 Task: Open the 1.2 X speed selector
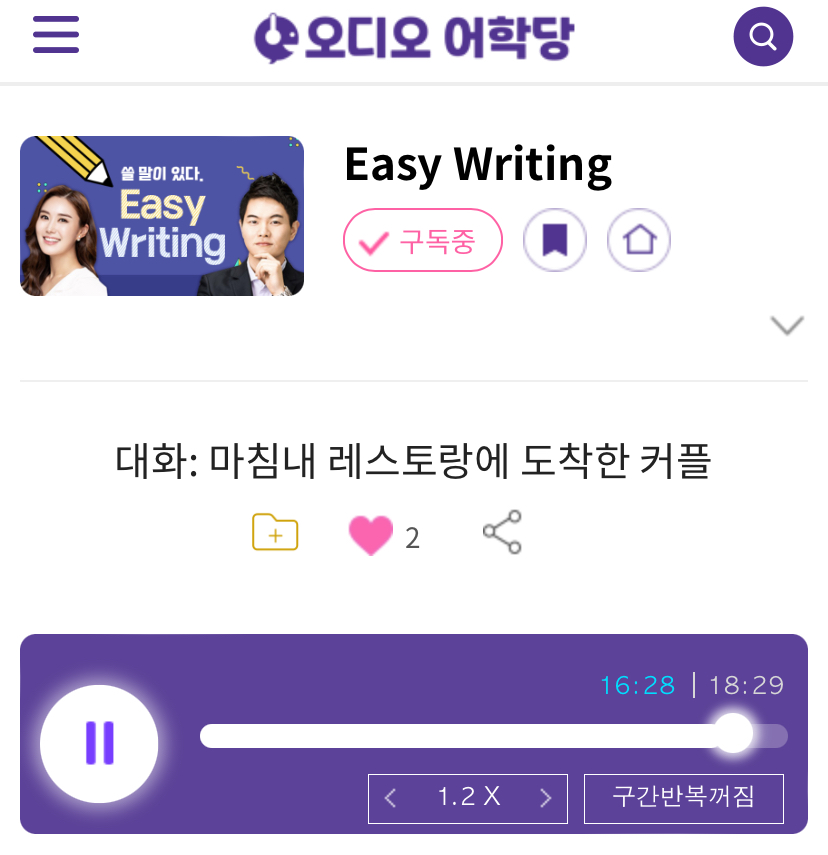tap(467, 798)
